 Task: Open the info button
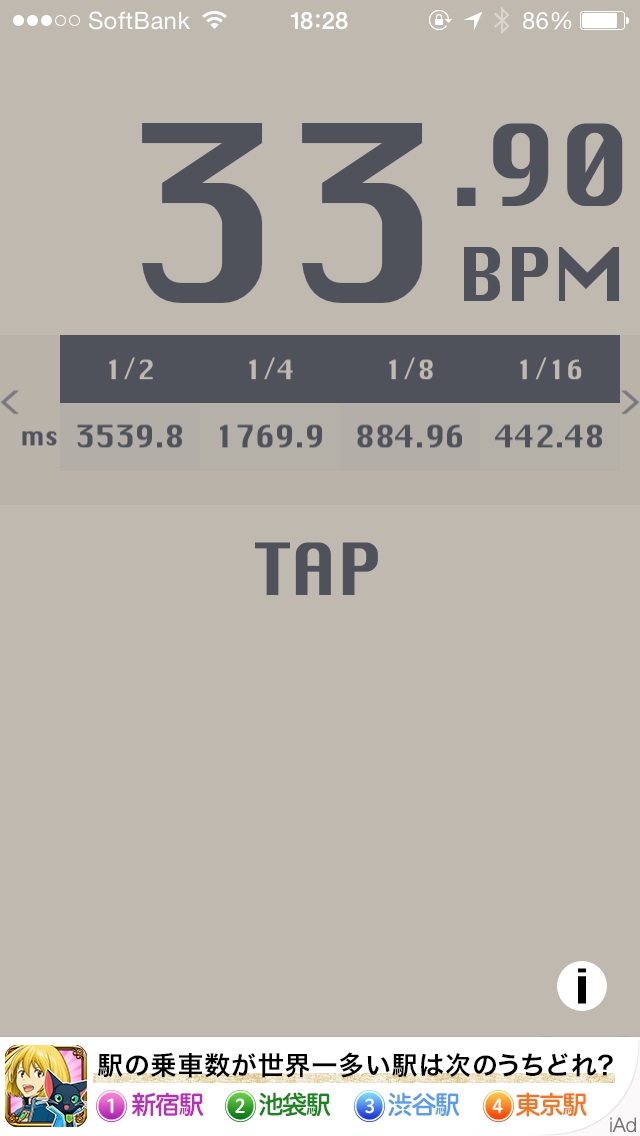581,985
